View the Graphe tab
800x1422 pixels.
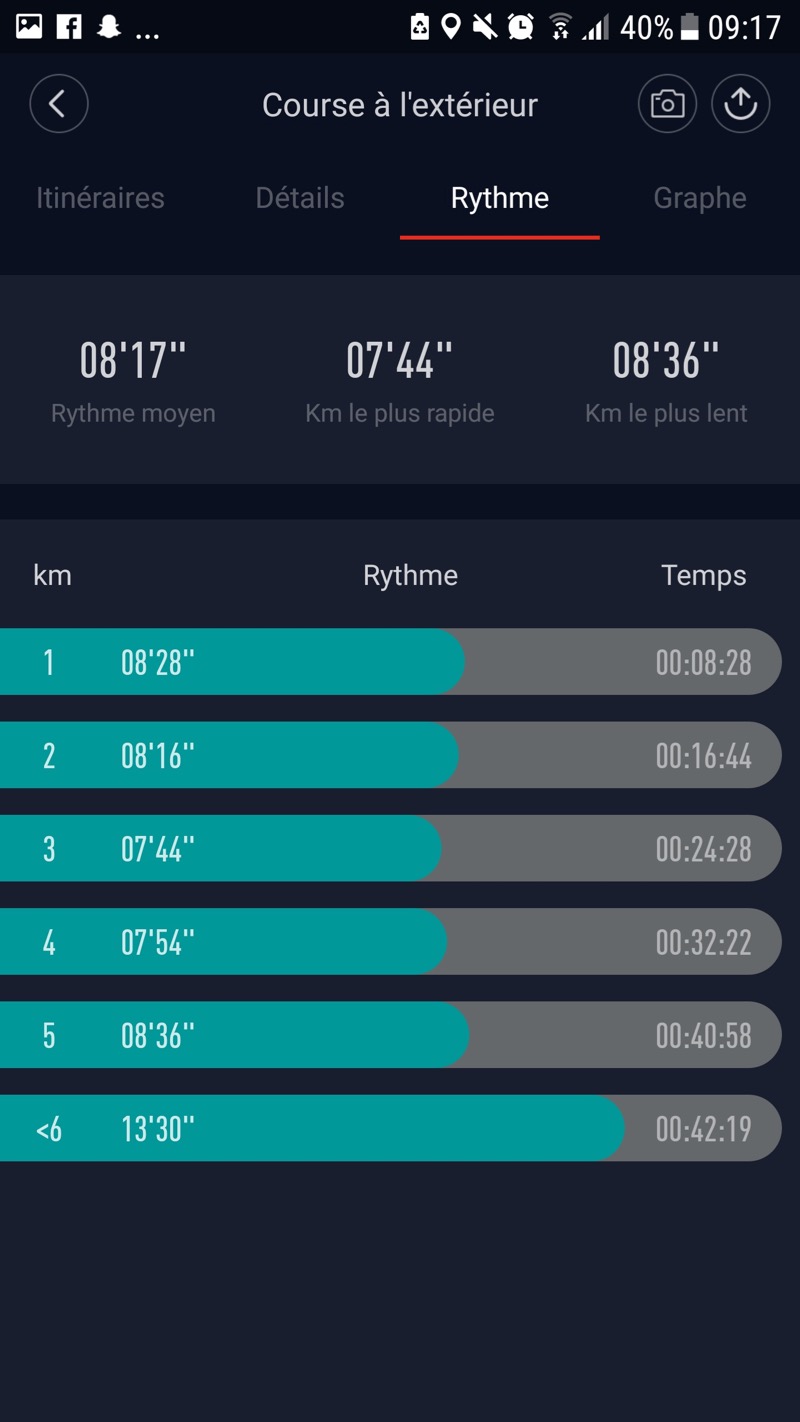click(700, 198)
